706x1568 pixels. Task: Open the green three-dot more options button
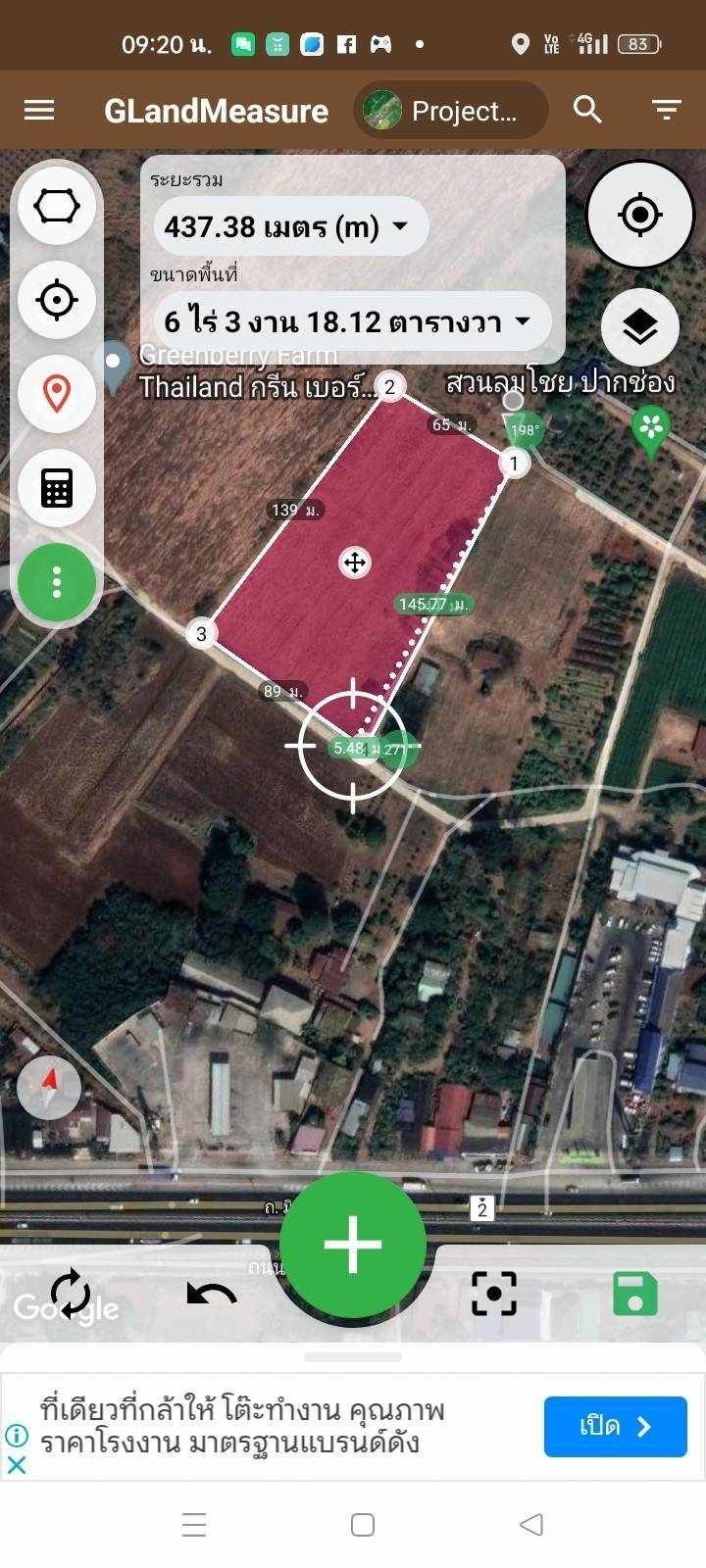pos(57,582)
